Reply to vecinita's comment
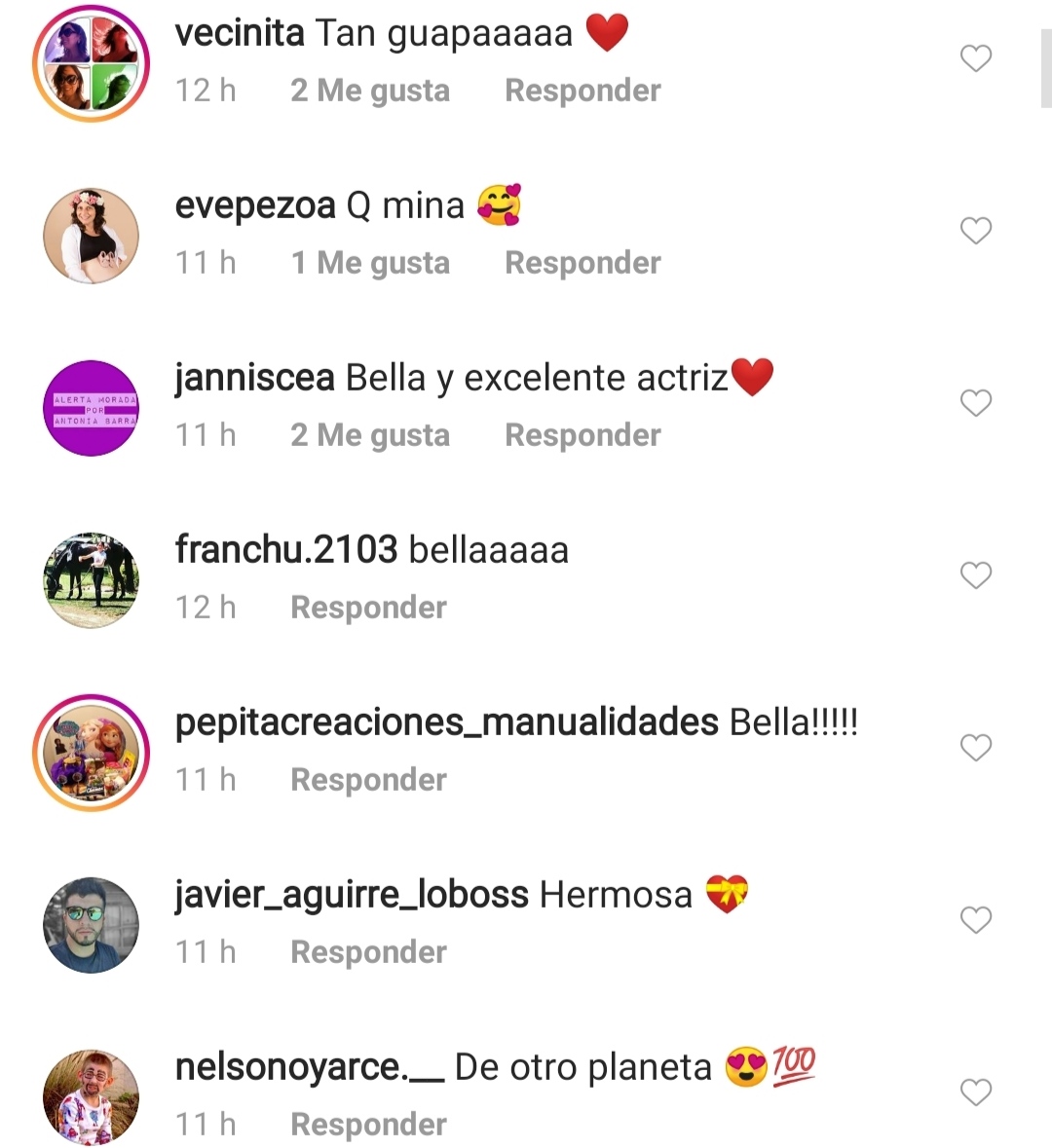 tap(582, 91)
